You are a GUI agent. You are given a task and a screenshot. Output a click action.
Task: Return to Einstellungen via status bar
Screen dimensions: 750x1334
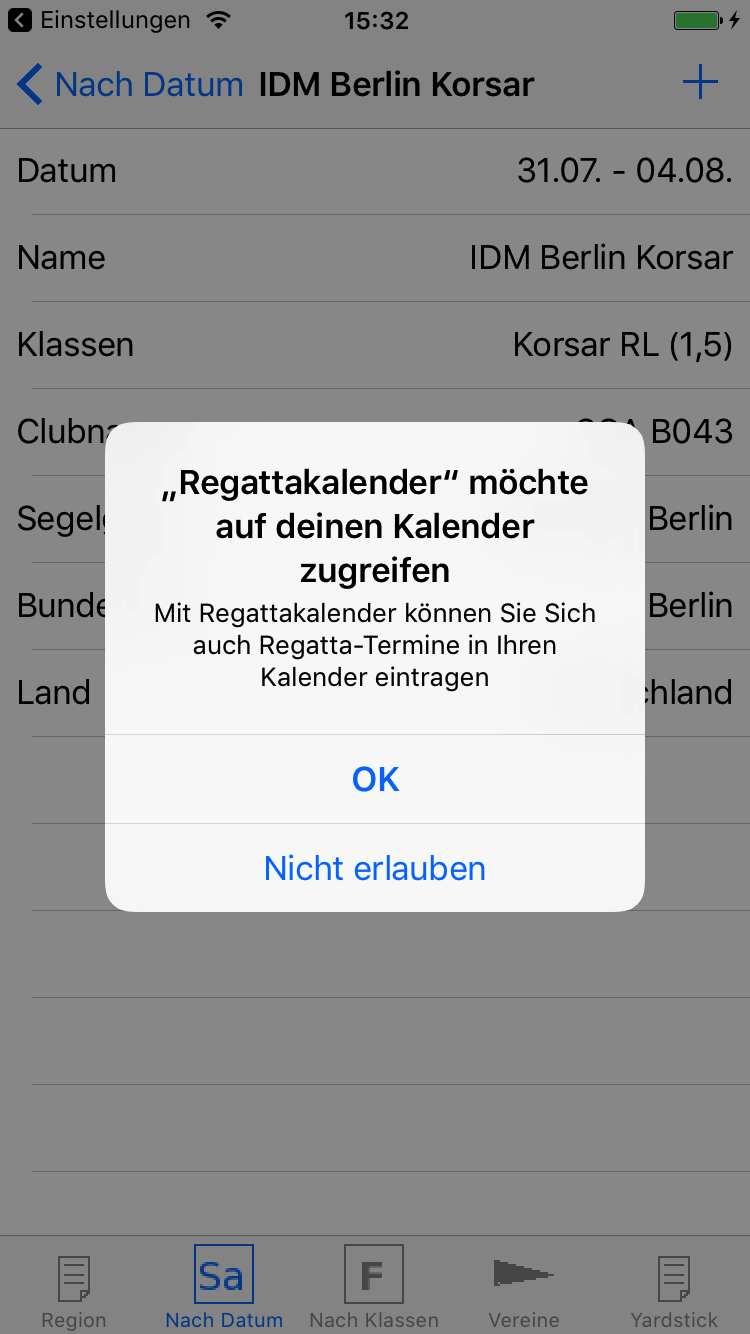(99, 20)
